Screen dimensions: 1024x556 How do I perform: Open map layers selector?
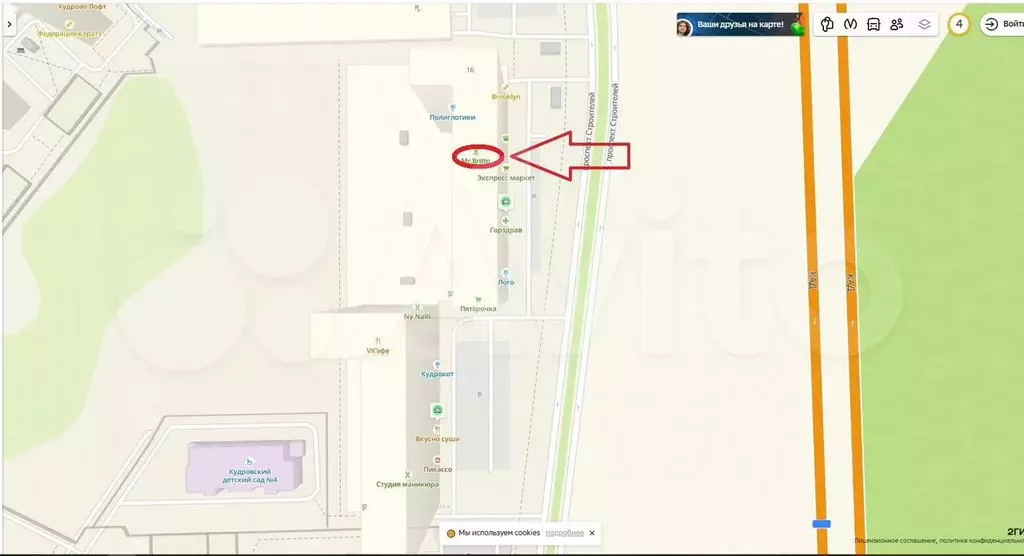pos(924,25)
